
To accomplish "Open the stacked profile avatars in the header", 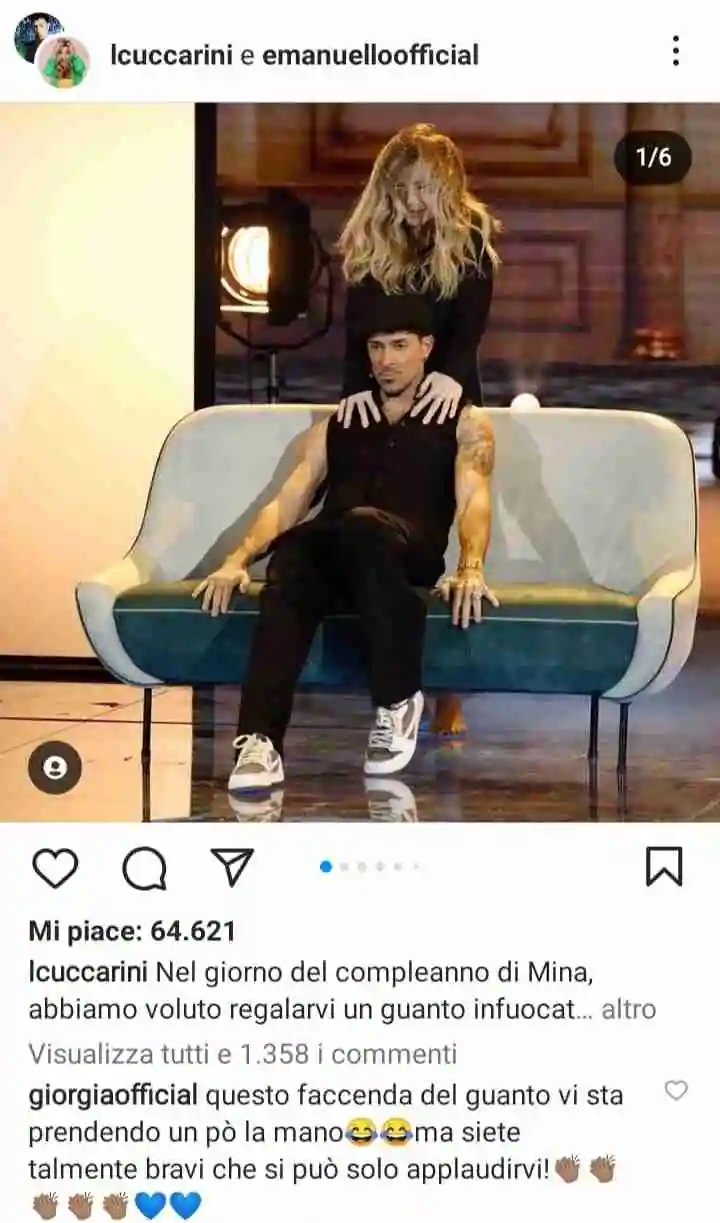I will click(x=52, y=50).
